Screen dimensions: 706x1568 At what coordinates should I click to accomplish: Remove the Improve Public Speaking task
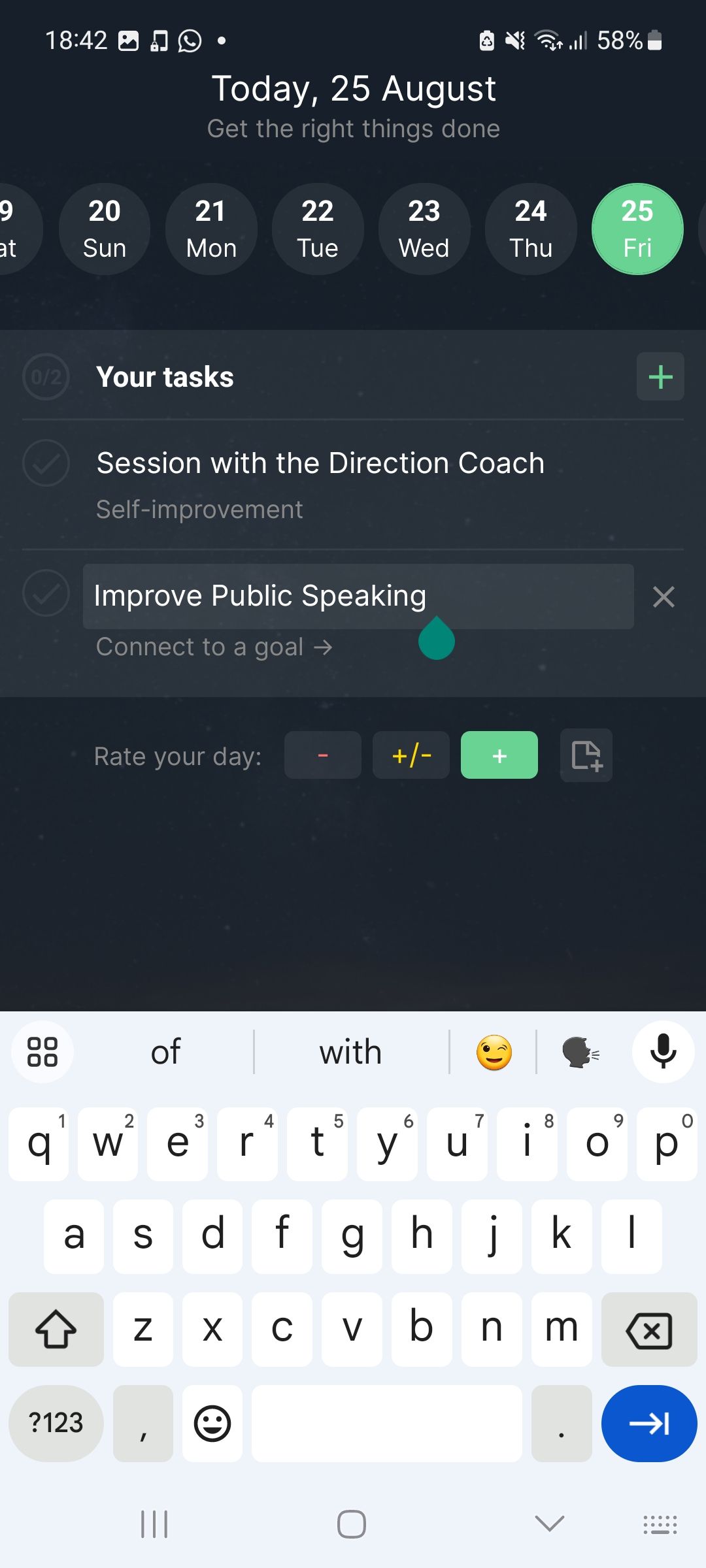pos(664,596)
